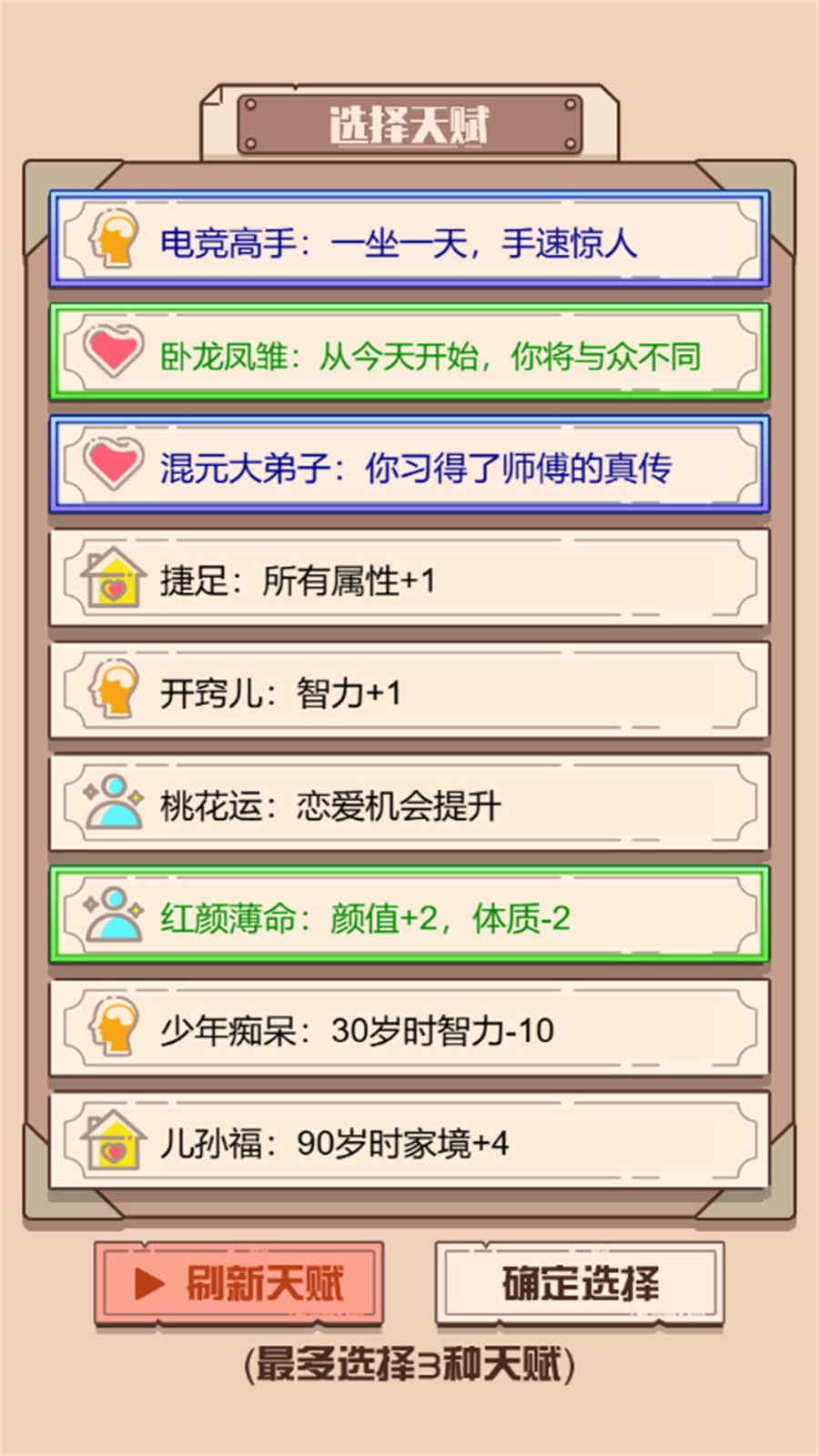Viewport: 819px width, 1456px height.
Task: Select the 捷足 talent entry
Action: click(x=408, y=579)
